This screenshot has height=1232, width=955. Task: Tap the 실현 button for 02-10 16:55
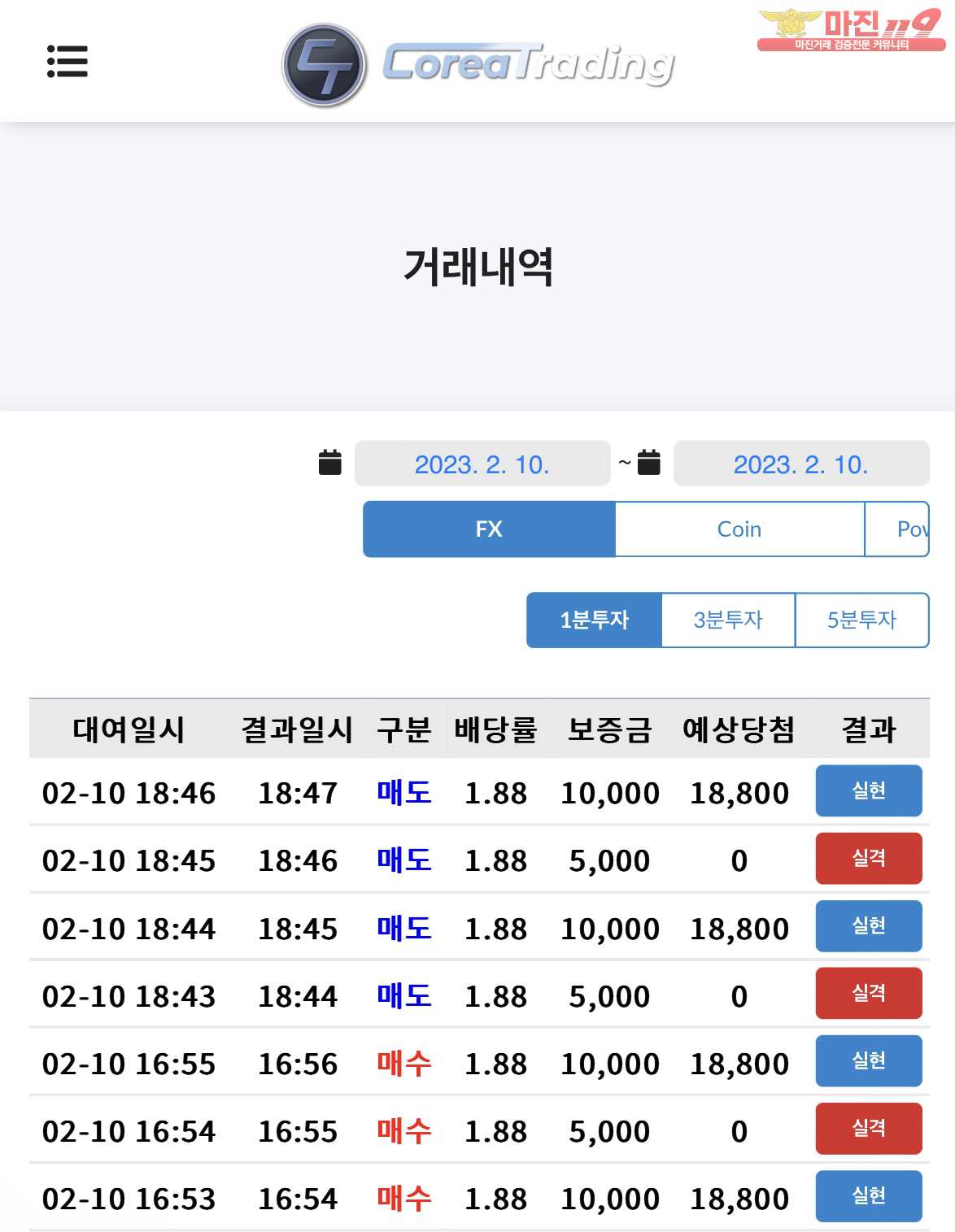point(868,1060)
